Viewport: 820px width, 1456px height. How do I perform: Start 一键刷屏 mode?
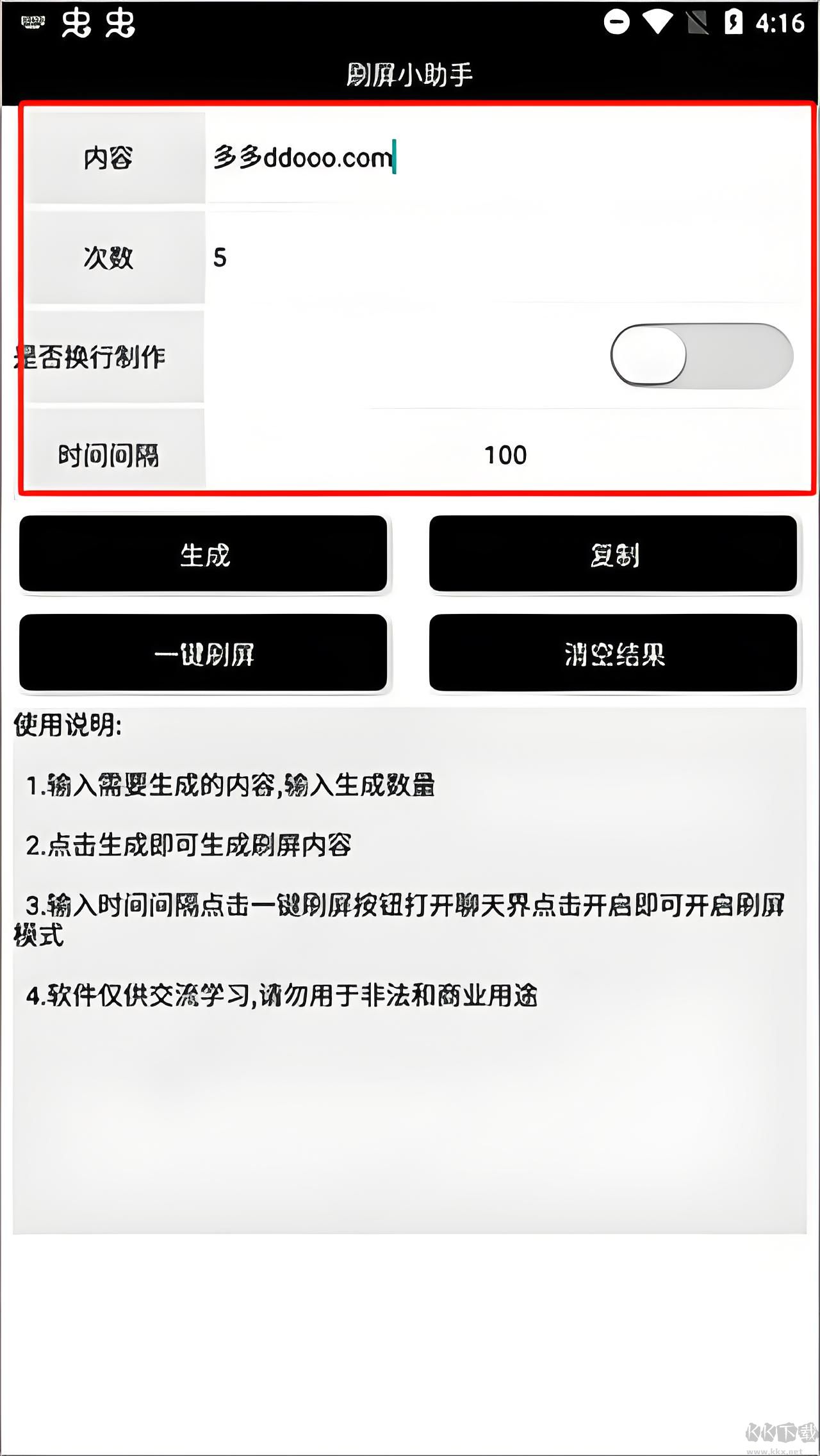(x=204, y=654)
